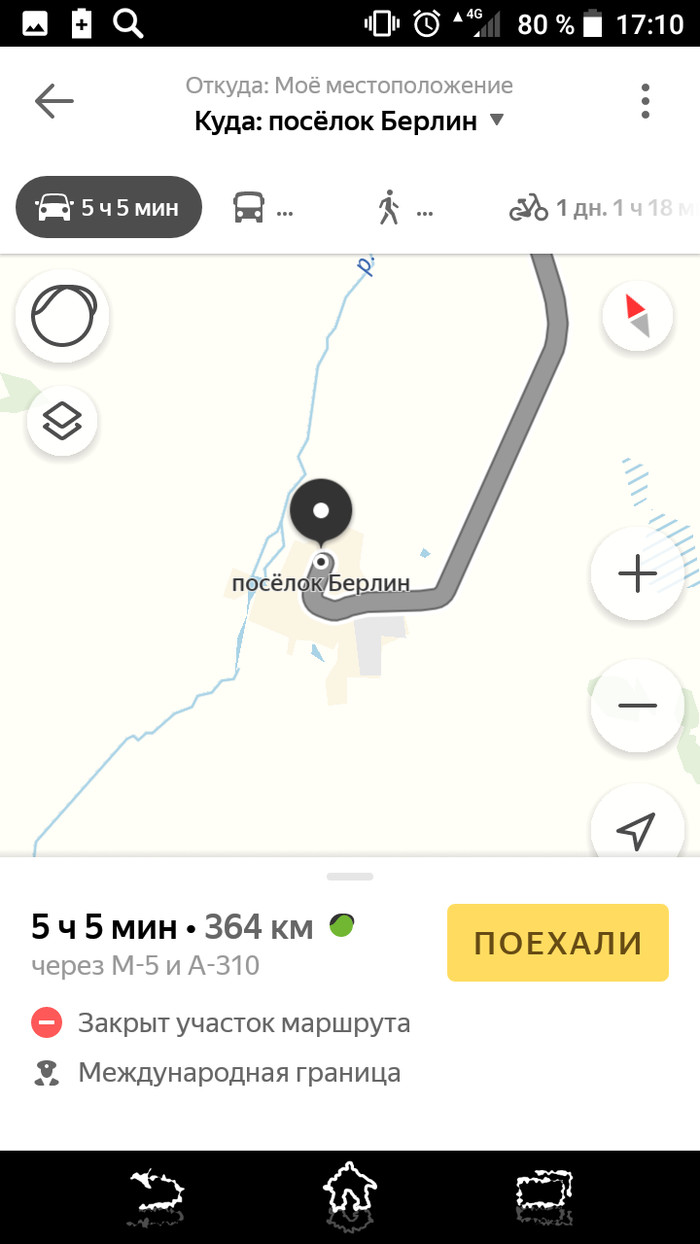Open the three-dot overflow menu
The height and width of the screenshot is (1244, 700).
(646, 101)
